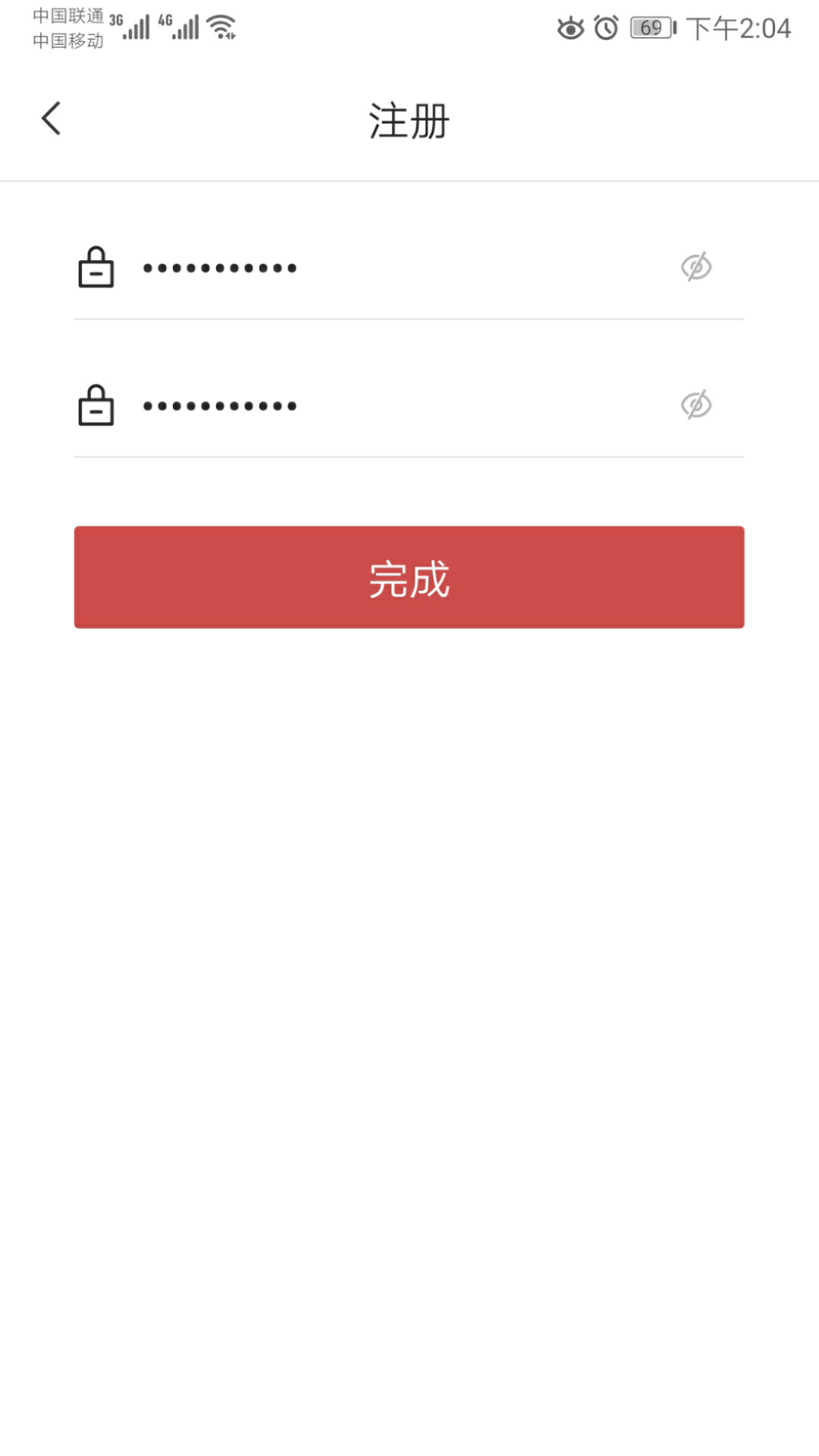Toggle visibility of the top password entry
Image resolution: width=819 pixels, height=1456 pixels.
click(x=697, y=268)
